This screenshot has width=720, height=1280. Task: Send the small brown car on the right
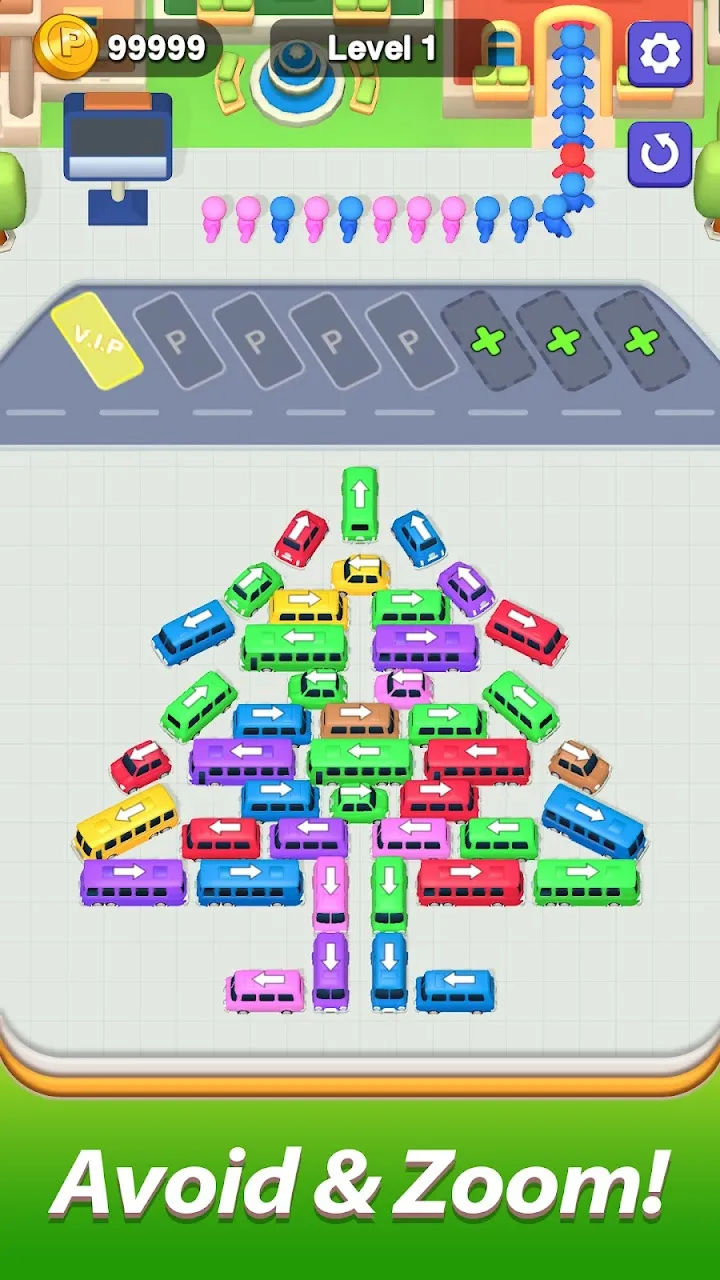(x=579, y=764)
